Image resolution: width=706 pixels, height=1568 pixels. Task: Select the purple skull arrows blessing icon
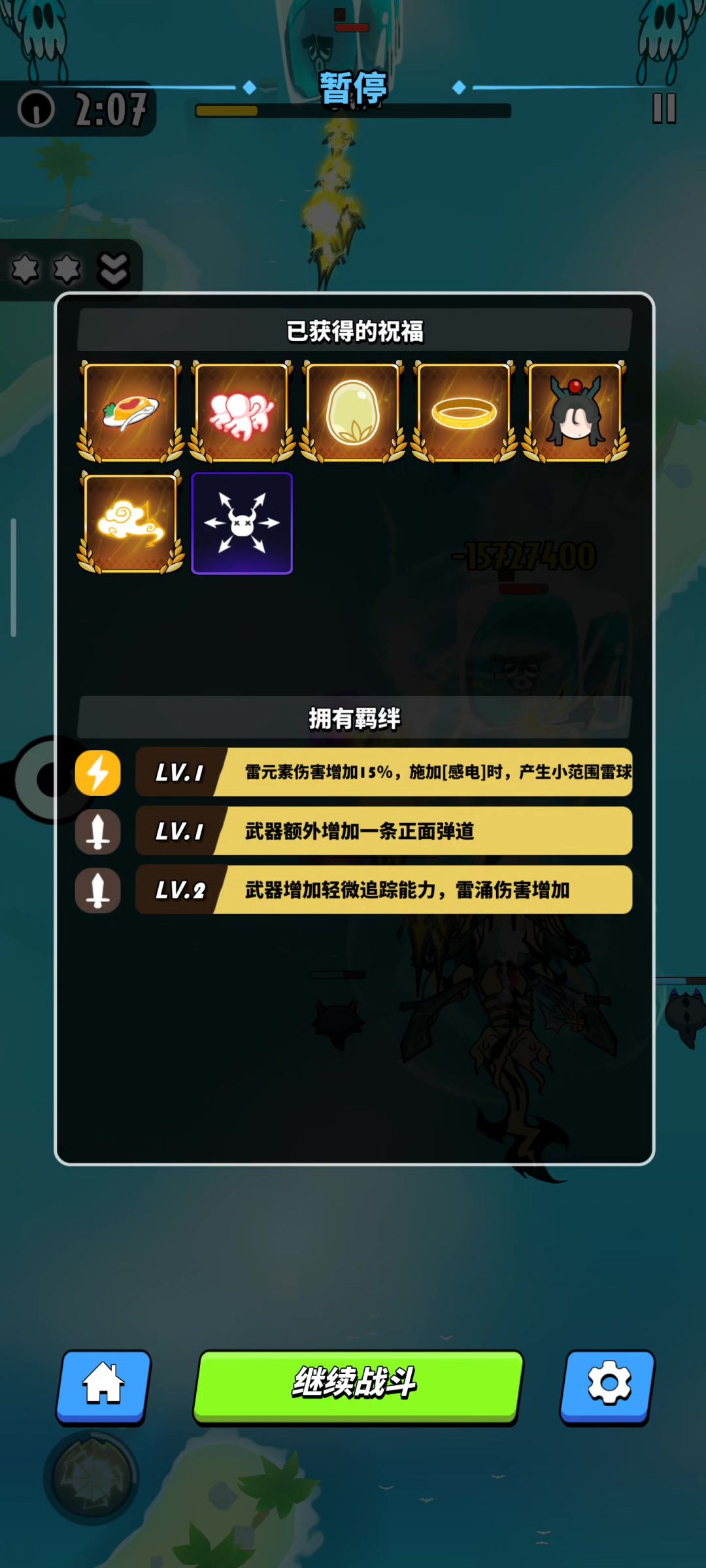click(x=242, y=523)
